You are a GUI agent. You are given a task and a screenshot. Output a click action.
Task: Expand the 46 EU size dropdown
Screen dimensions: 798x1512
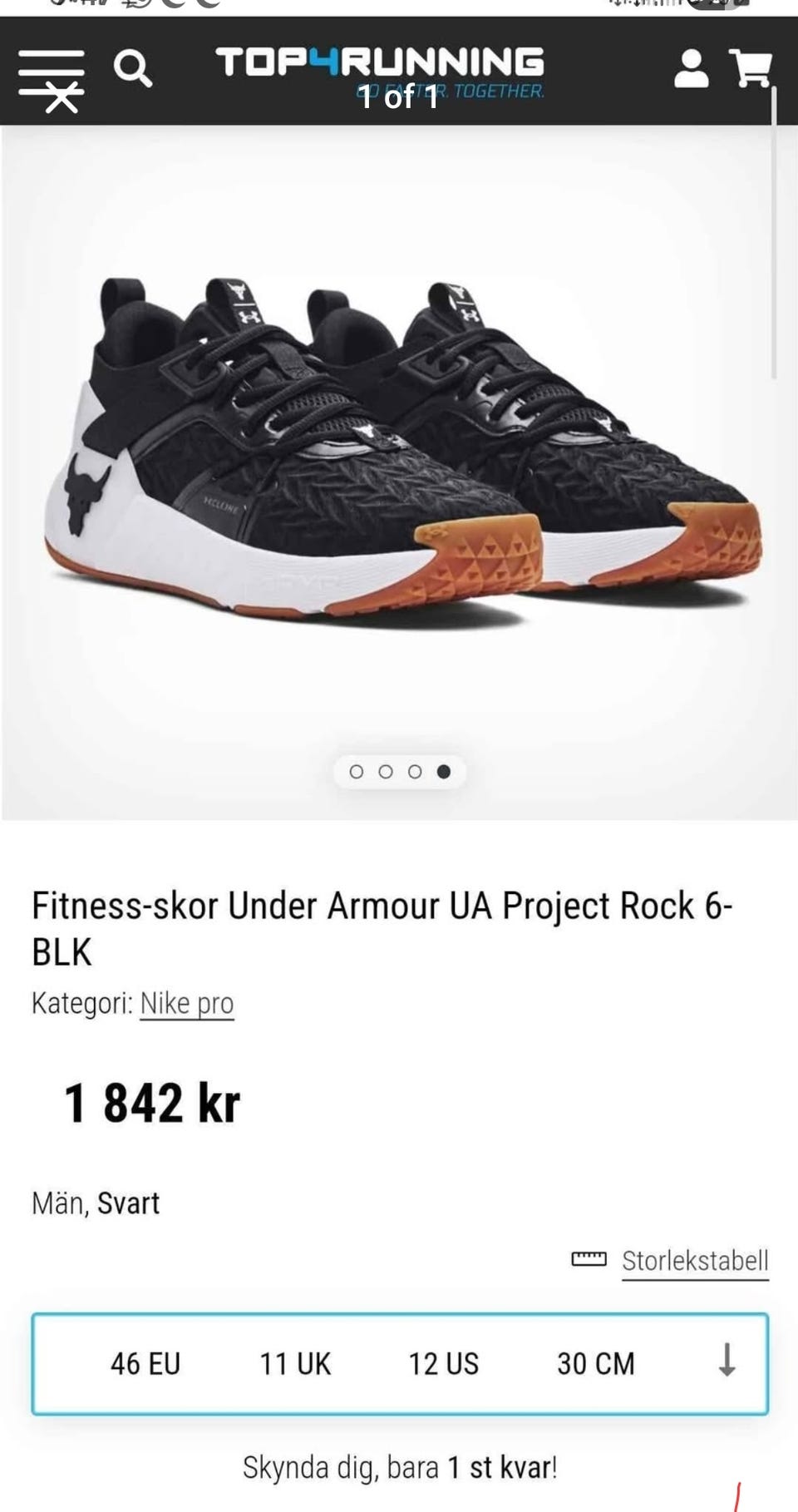399,1364
